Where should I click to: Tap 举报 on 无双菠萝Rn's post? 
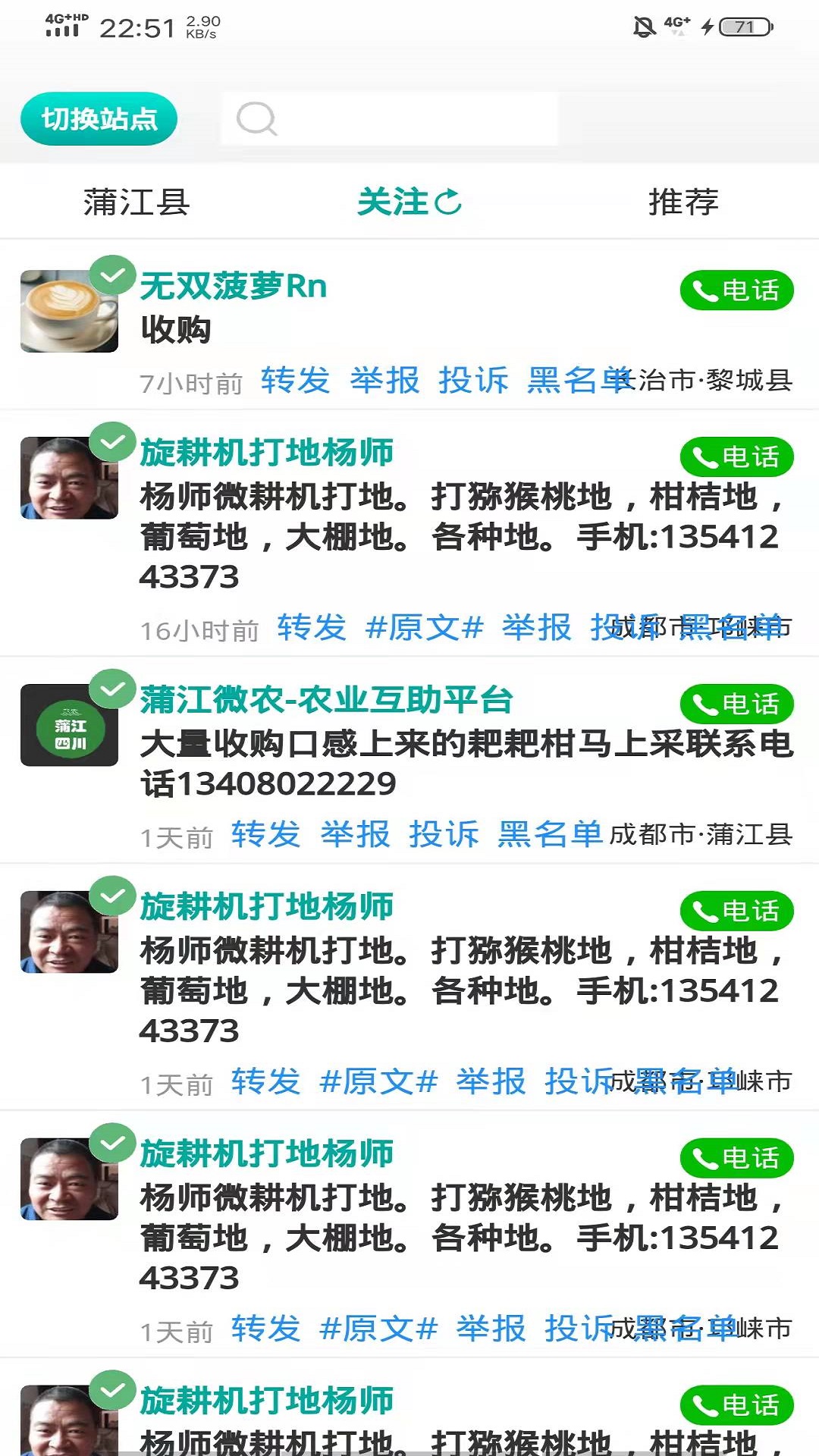tap(384, 380)
